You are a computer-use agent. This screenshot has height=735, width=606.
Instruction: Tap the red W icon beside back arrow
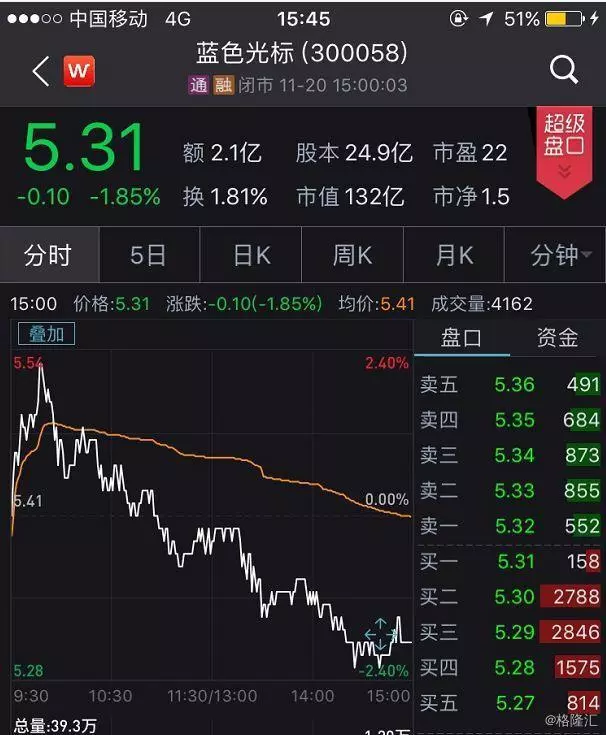pyautogui.click(x=79, y=71)
